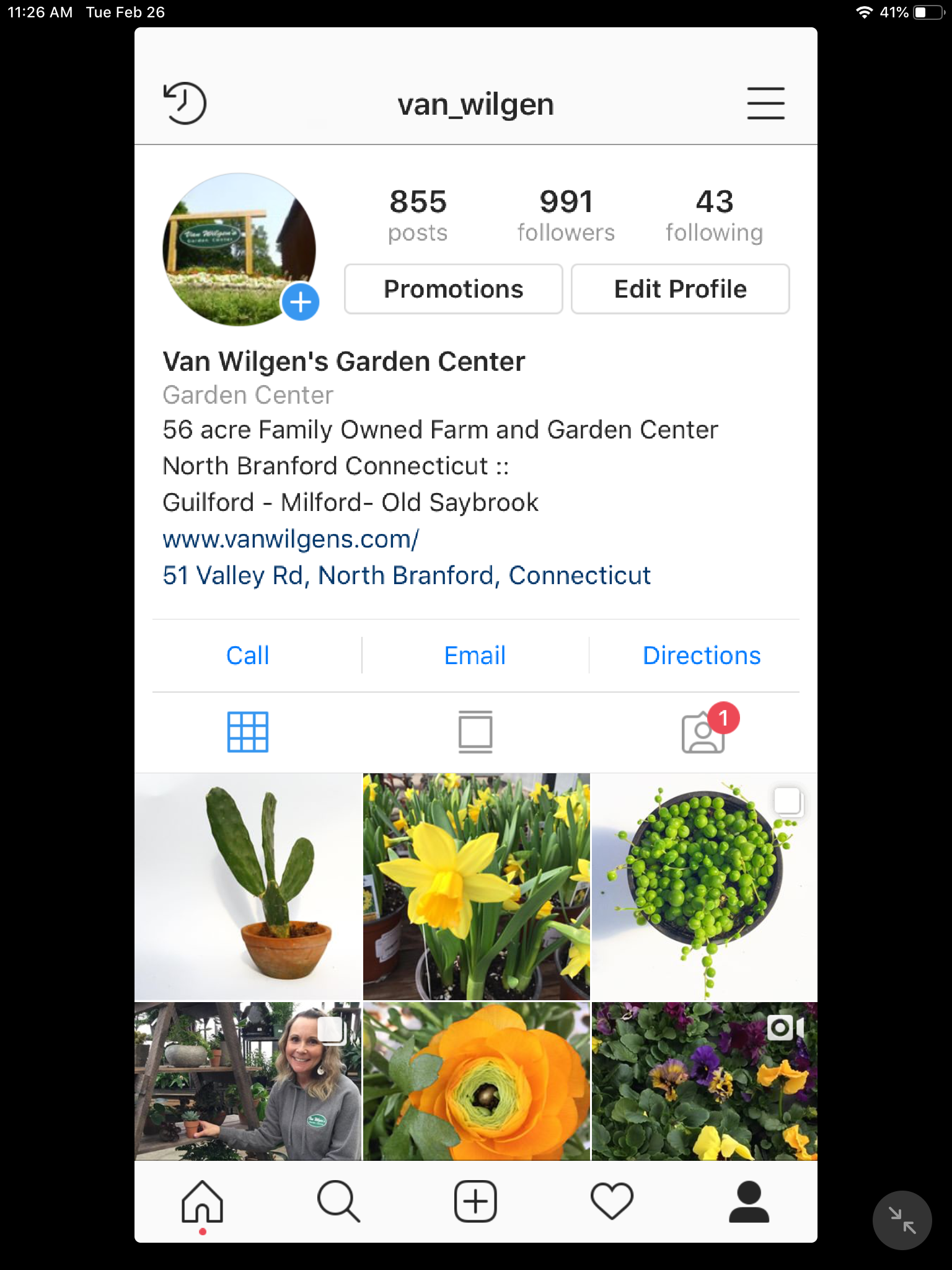Add a story via profile picture plus

point(301,303)
